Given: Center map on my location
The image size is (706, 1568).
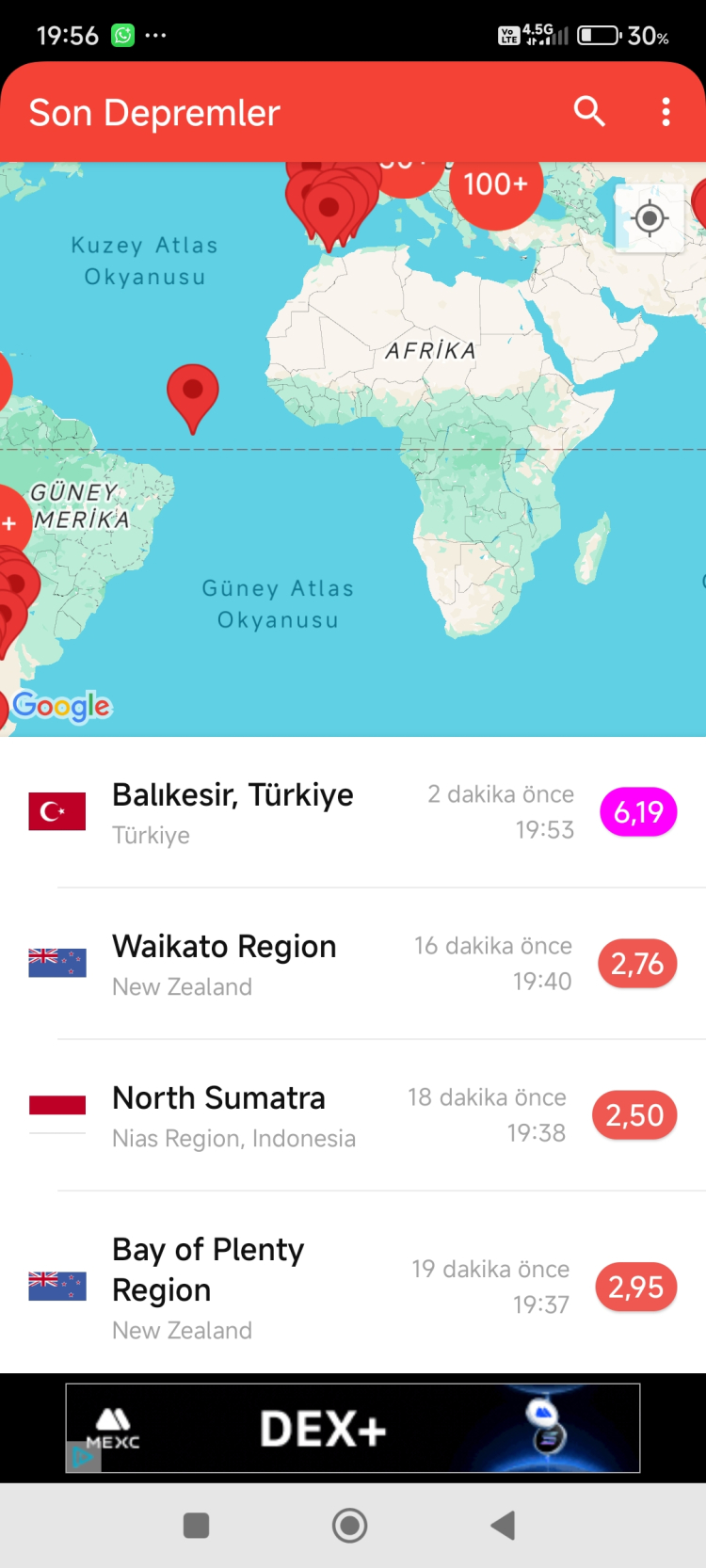Looking at the screenshot, I should 650,218.
